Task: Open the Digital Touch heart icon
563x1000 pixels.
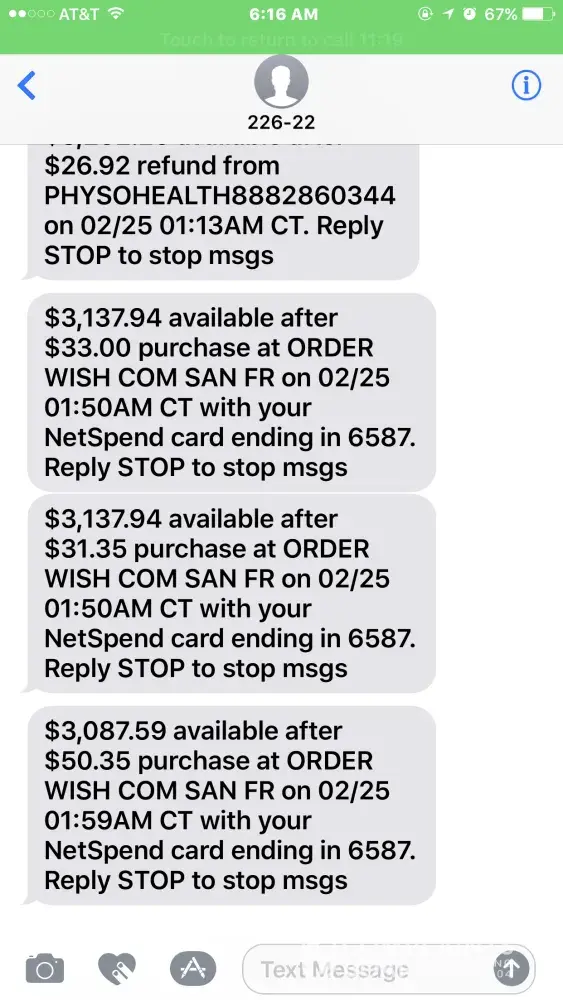Action: [x=117, y=969]
